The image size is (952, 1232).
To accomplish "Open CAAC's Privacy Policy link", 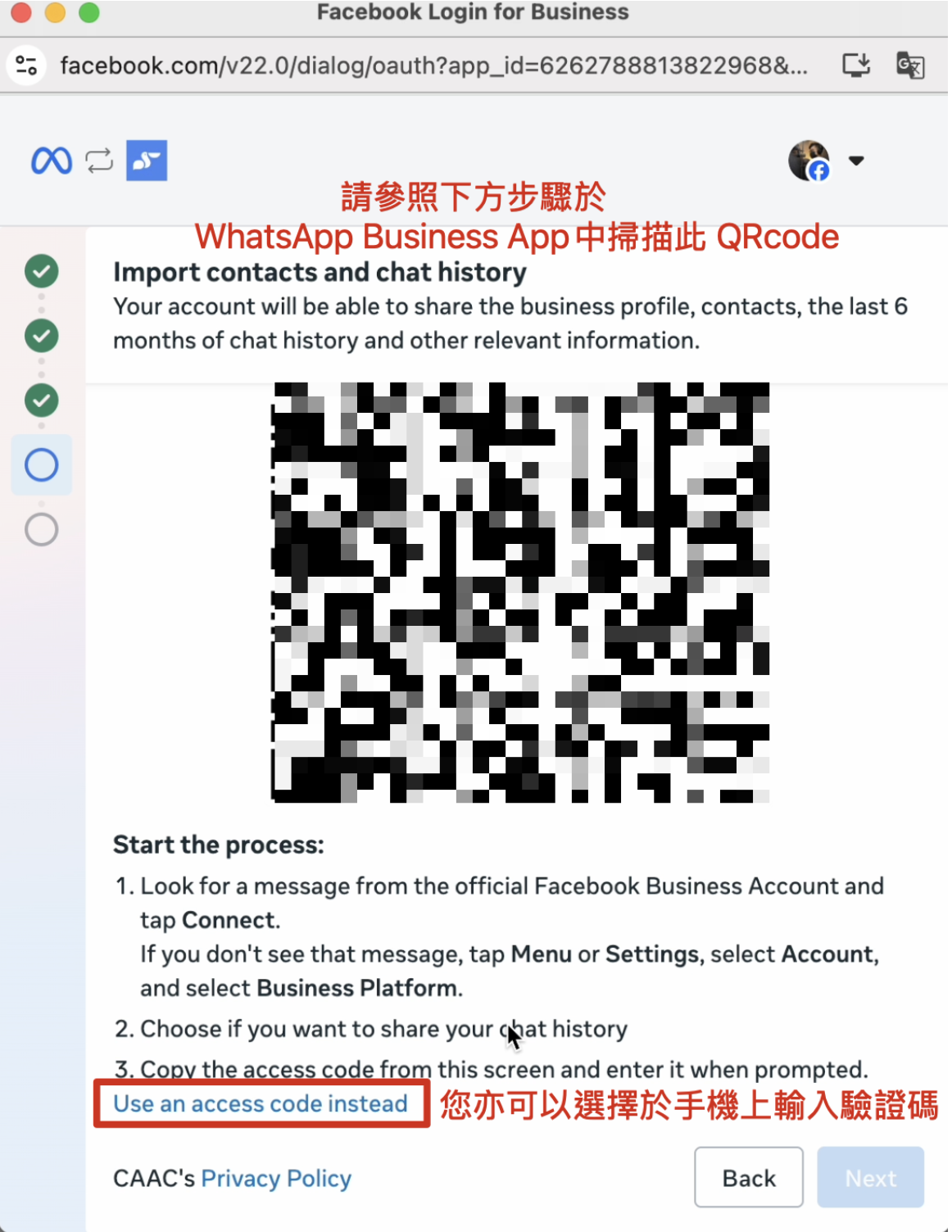I will pyautogui.click(x=276, y=1178).
